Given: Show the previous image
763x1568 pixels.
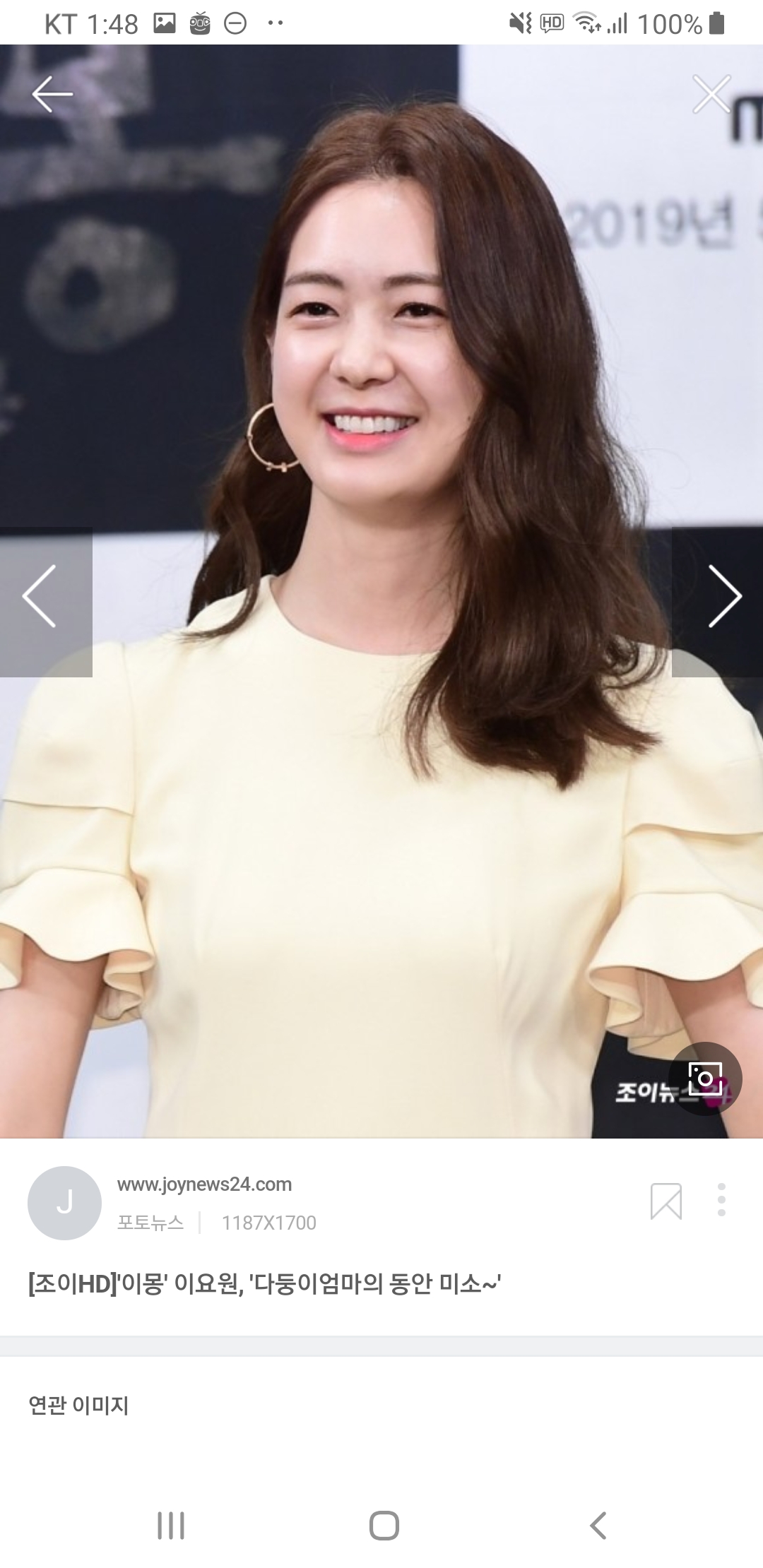Looking at the screenshot, I should (x=40, y=596).
